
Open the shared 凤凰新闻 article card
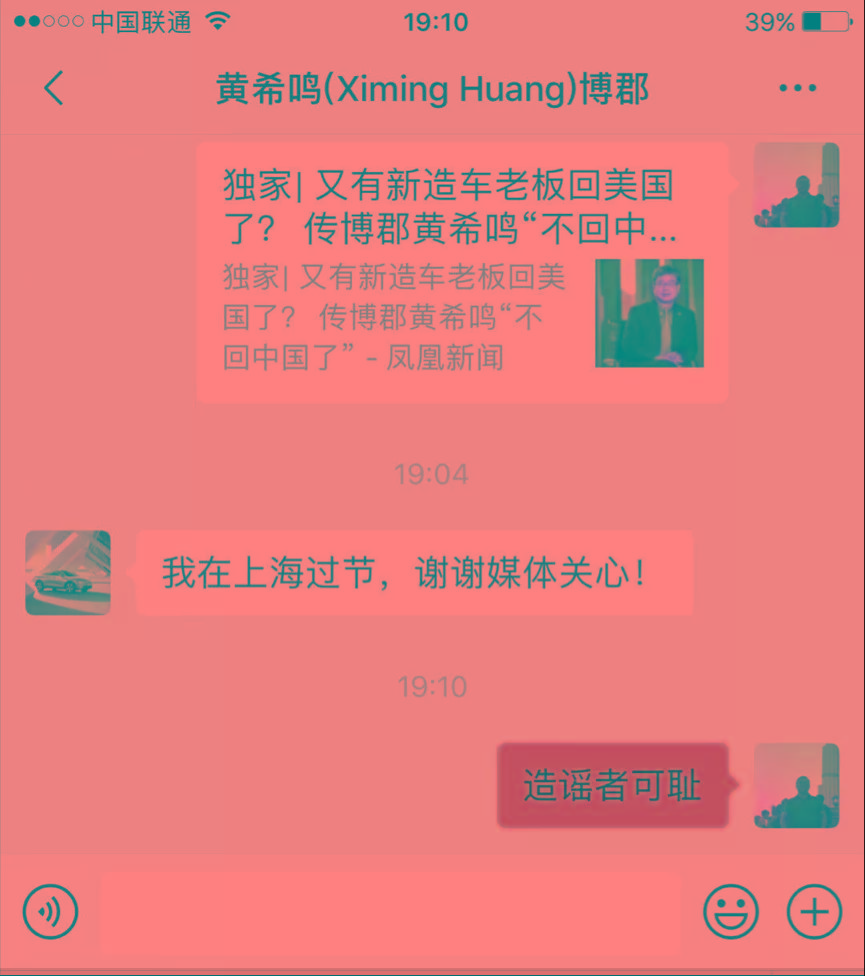point(462,272)
